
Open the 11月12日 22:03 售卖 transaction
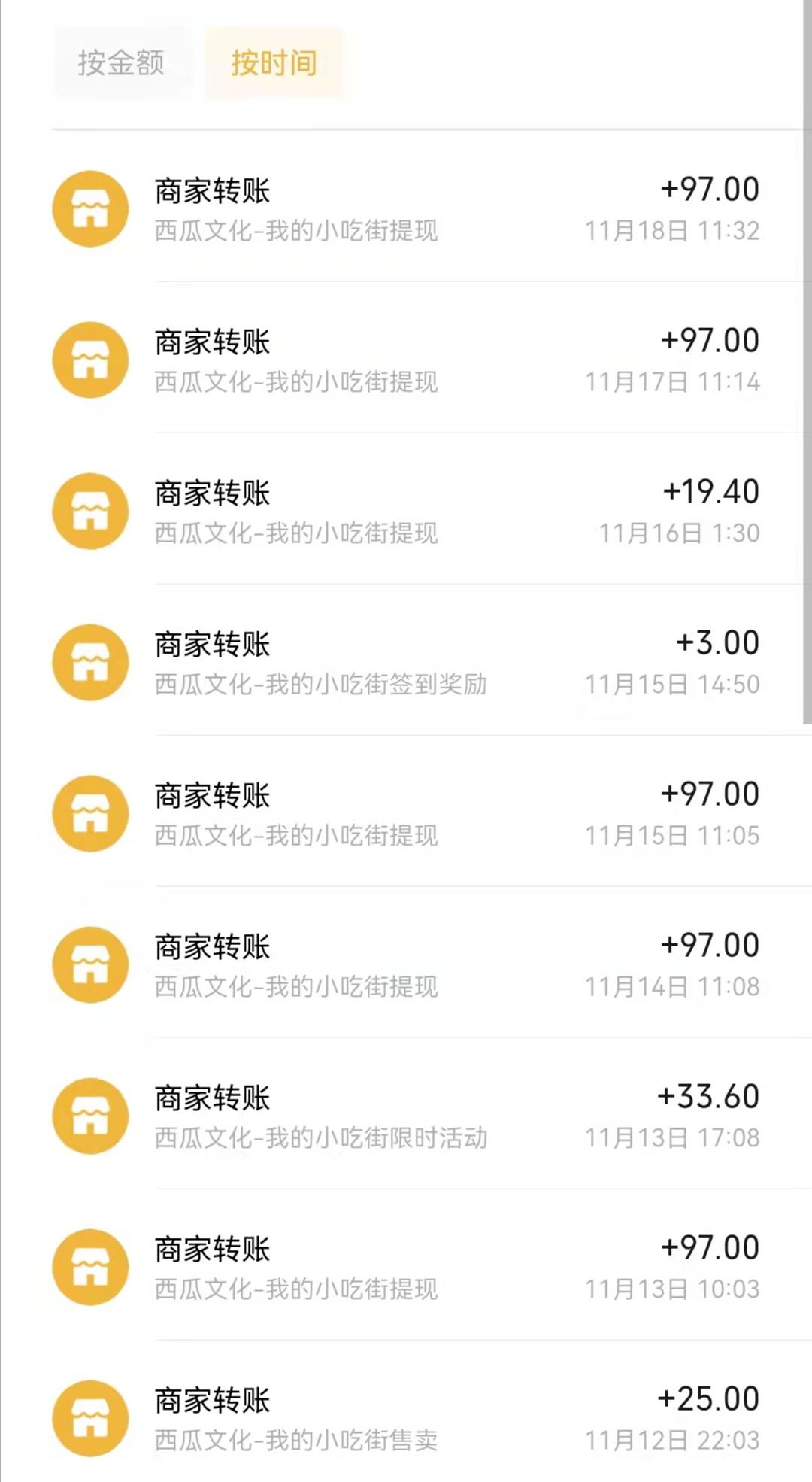[x=406, y=1419]
